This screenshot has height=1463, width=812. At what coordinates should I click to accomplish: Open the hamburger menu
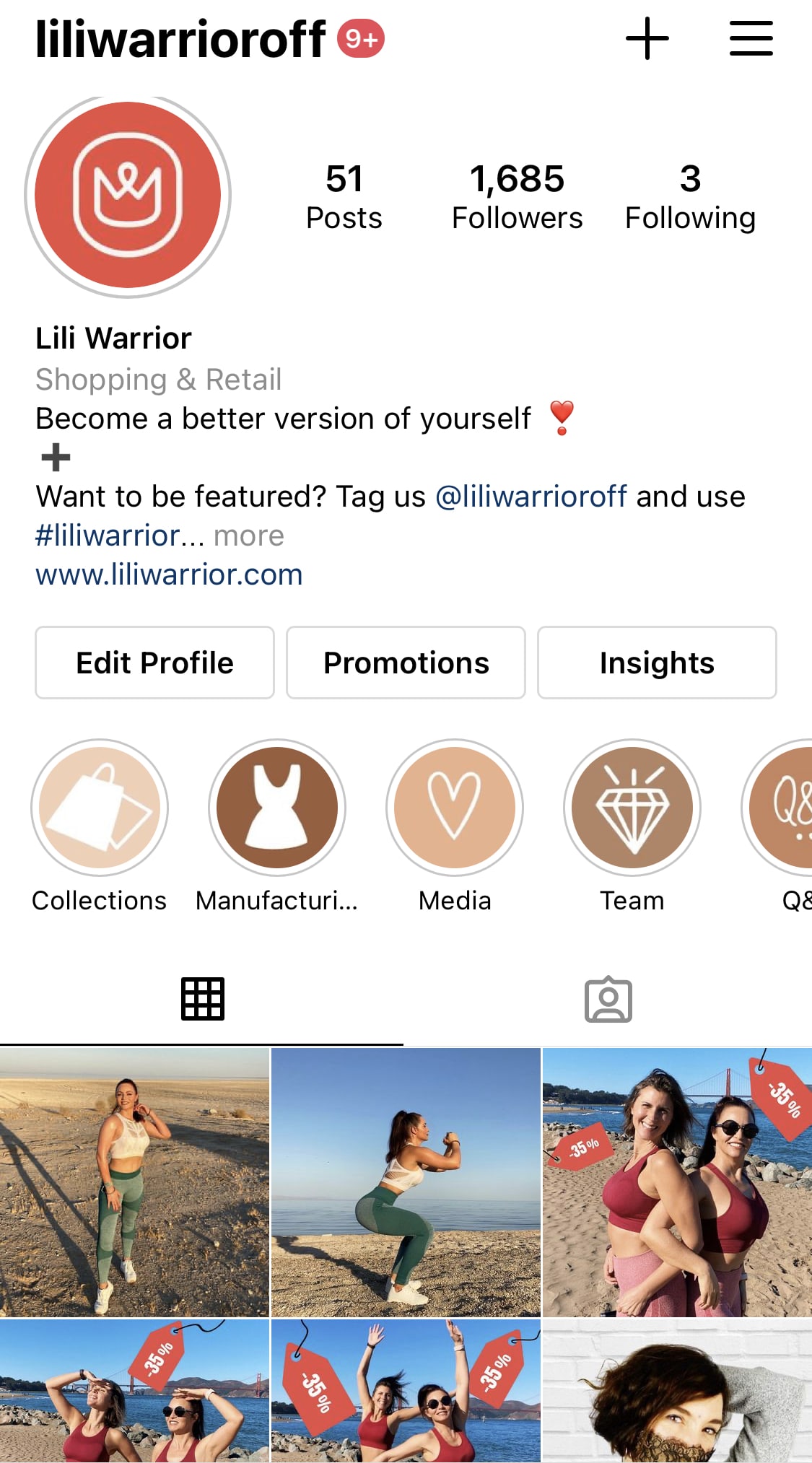tap(751, 39)
